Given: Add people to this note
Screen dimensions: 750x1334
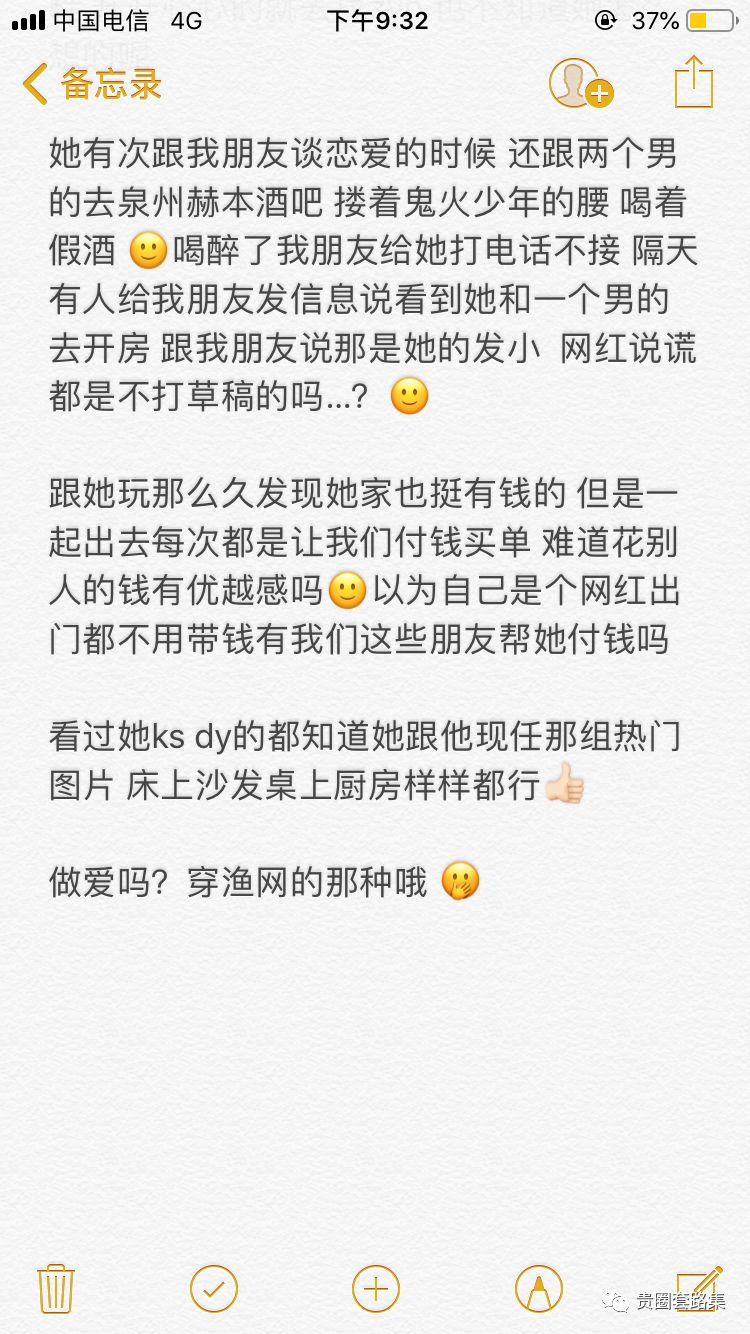Looking at the screenshot, I should 580,83.
